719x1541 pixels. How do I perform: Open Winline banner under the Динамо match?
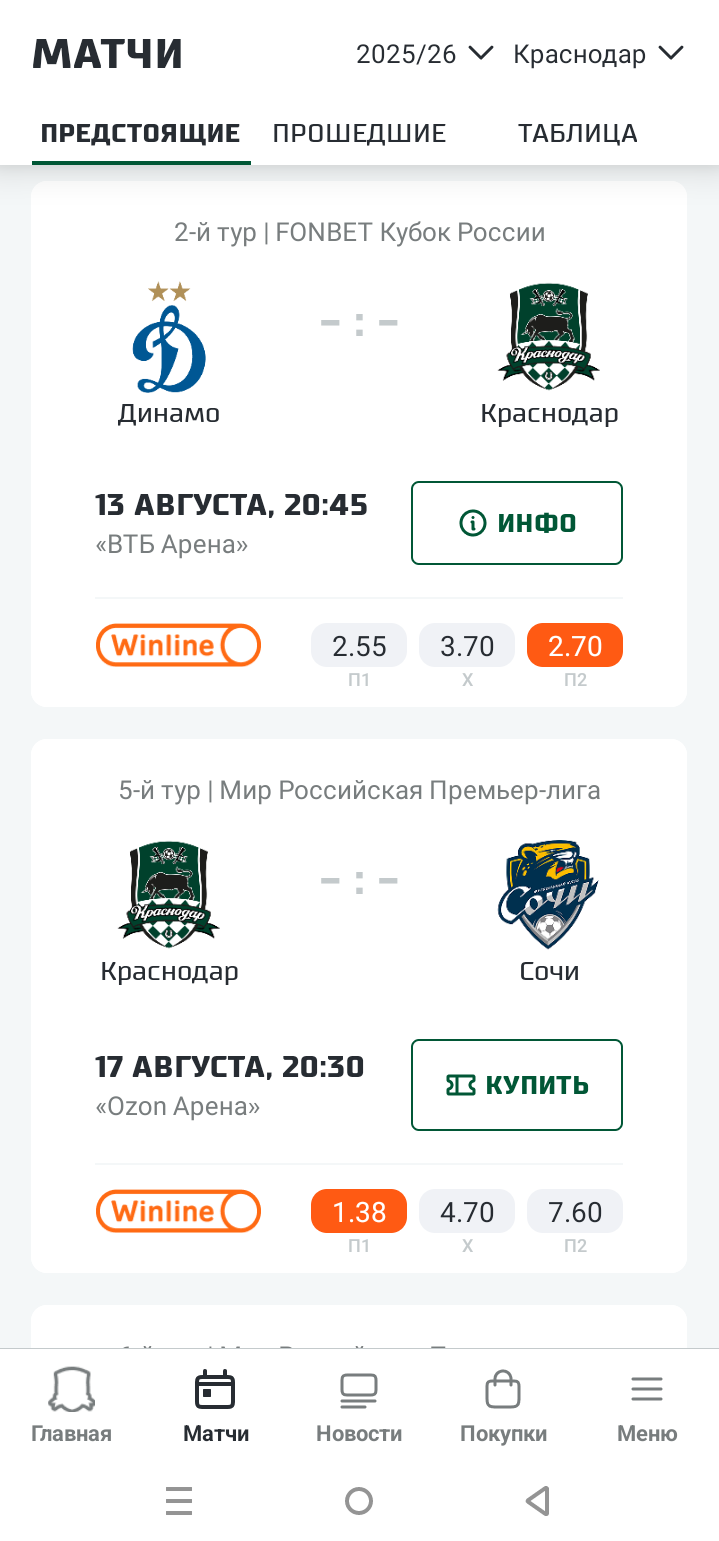pyautogui.click(x=178, y=645)
